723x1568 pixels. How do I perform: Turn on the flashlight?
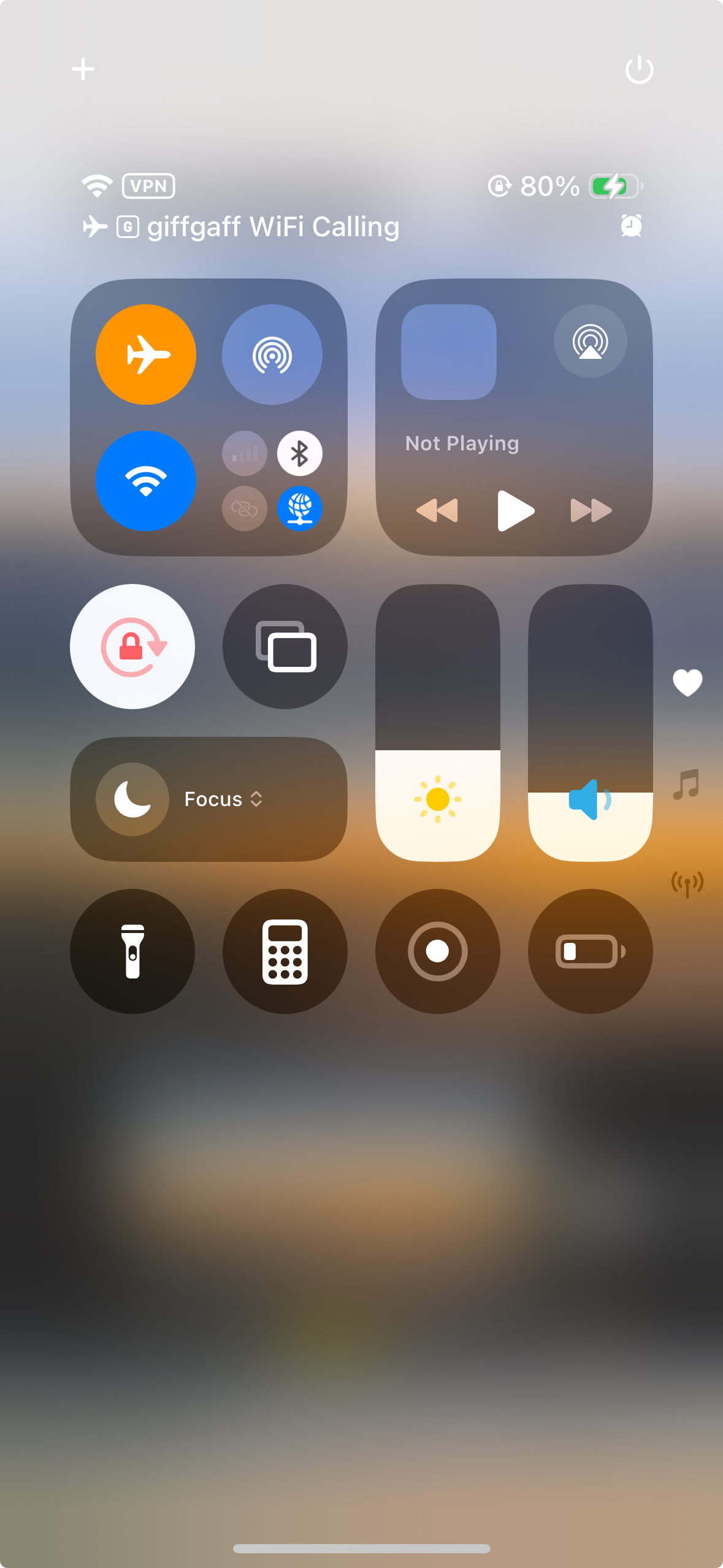pos(132,951)
